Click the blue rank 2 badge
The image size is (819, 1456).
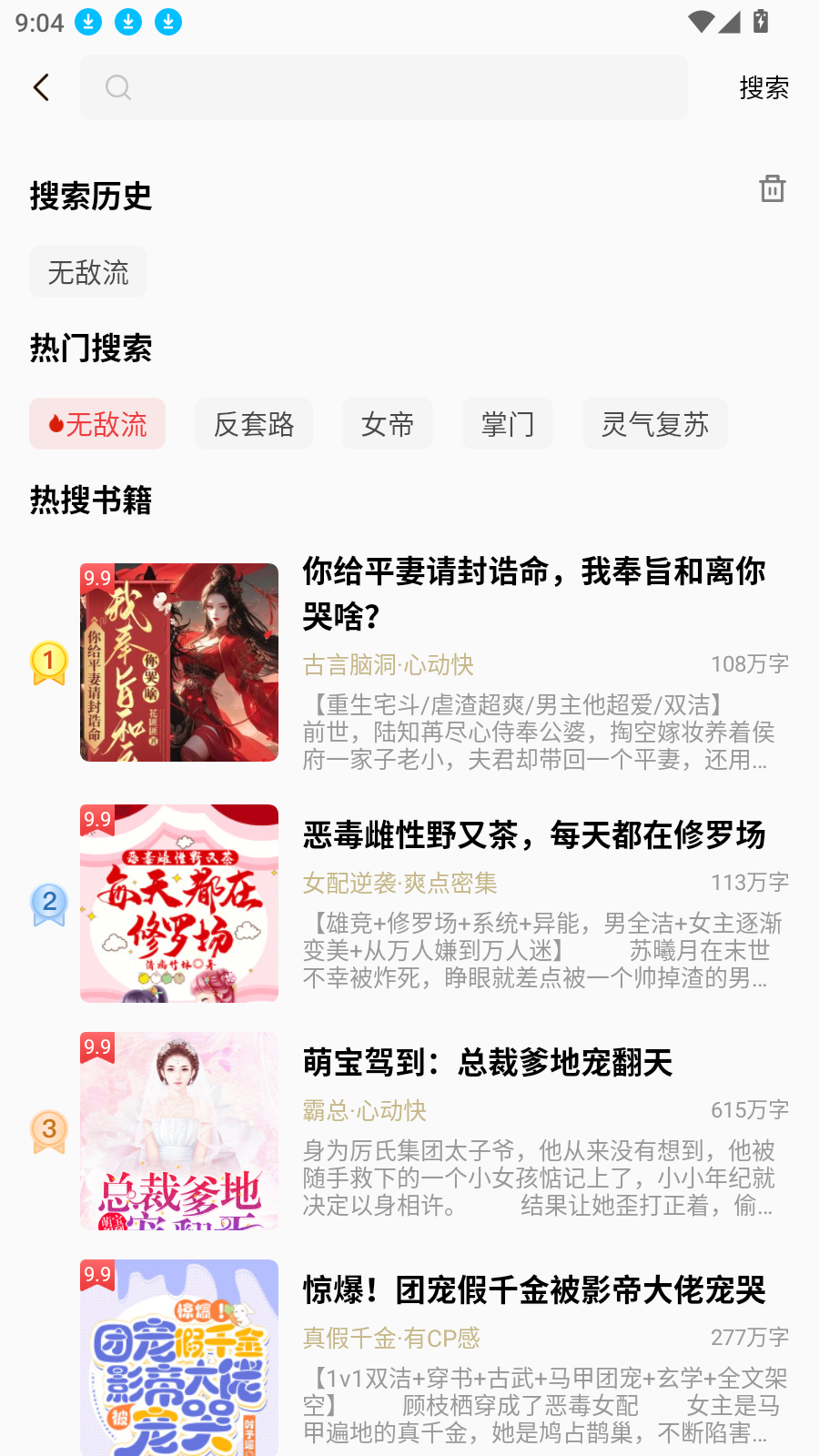(x=48, y=905)
